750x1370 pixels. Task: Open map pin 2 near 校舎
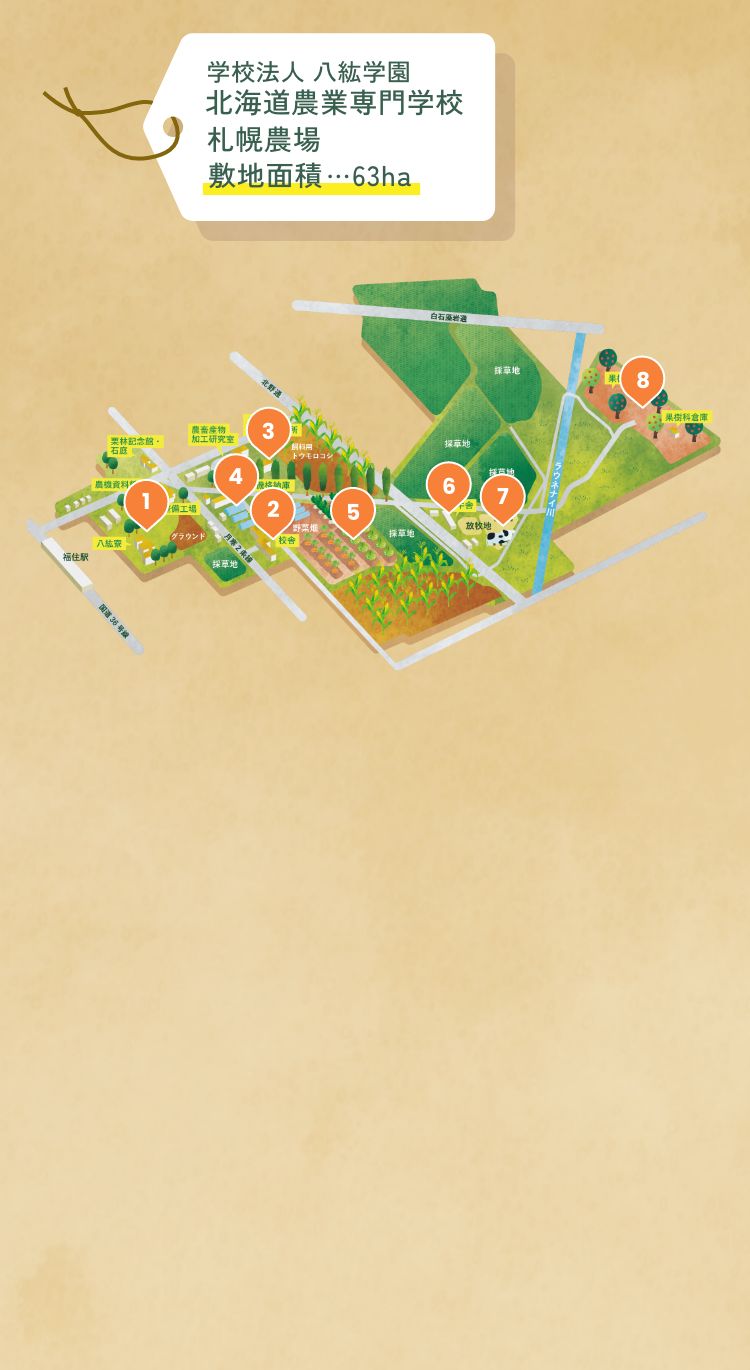[272, 509]
